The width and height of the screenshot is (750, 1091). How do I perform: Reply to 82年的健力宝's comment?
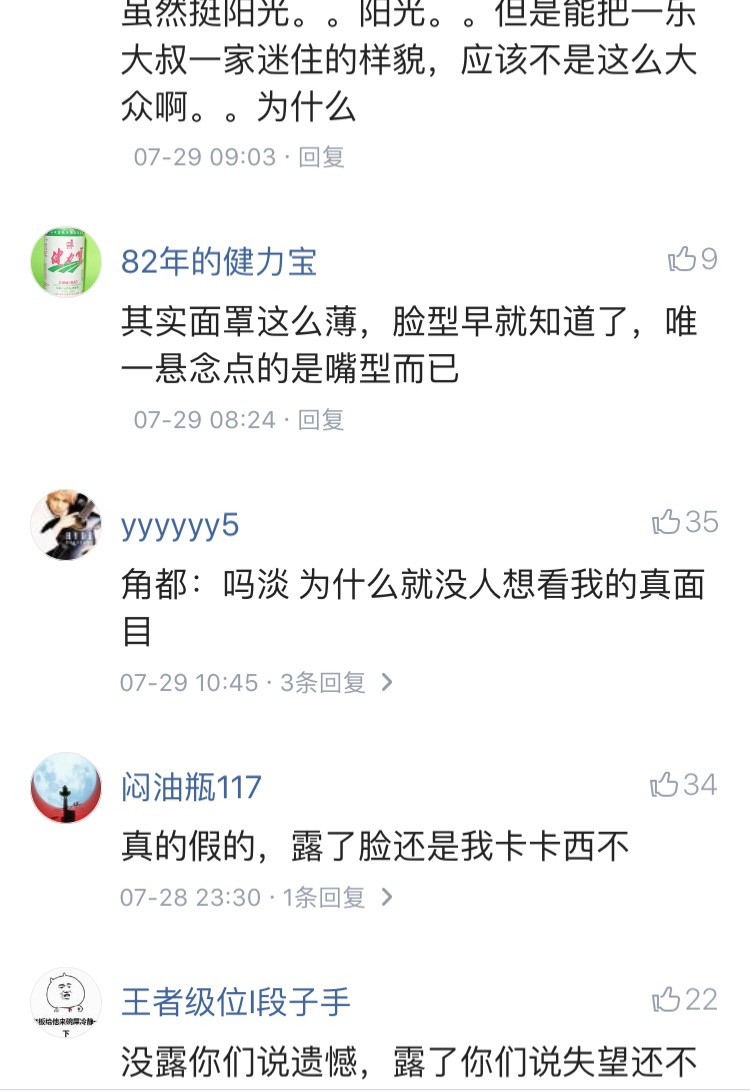321,420
